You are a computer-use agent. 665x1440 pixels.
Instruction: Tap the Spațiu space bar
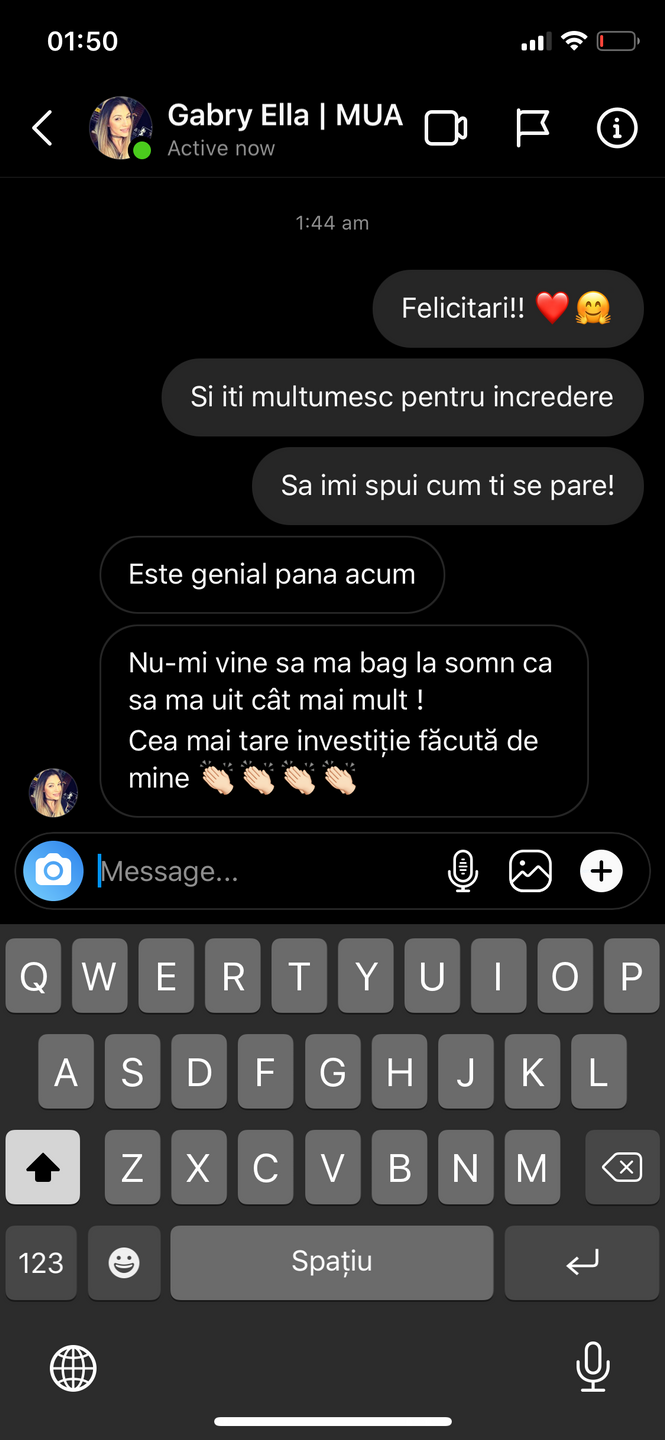(x=332, y=1263)
